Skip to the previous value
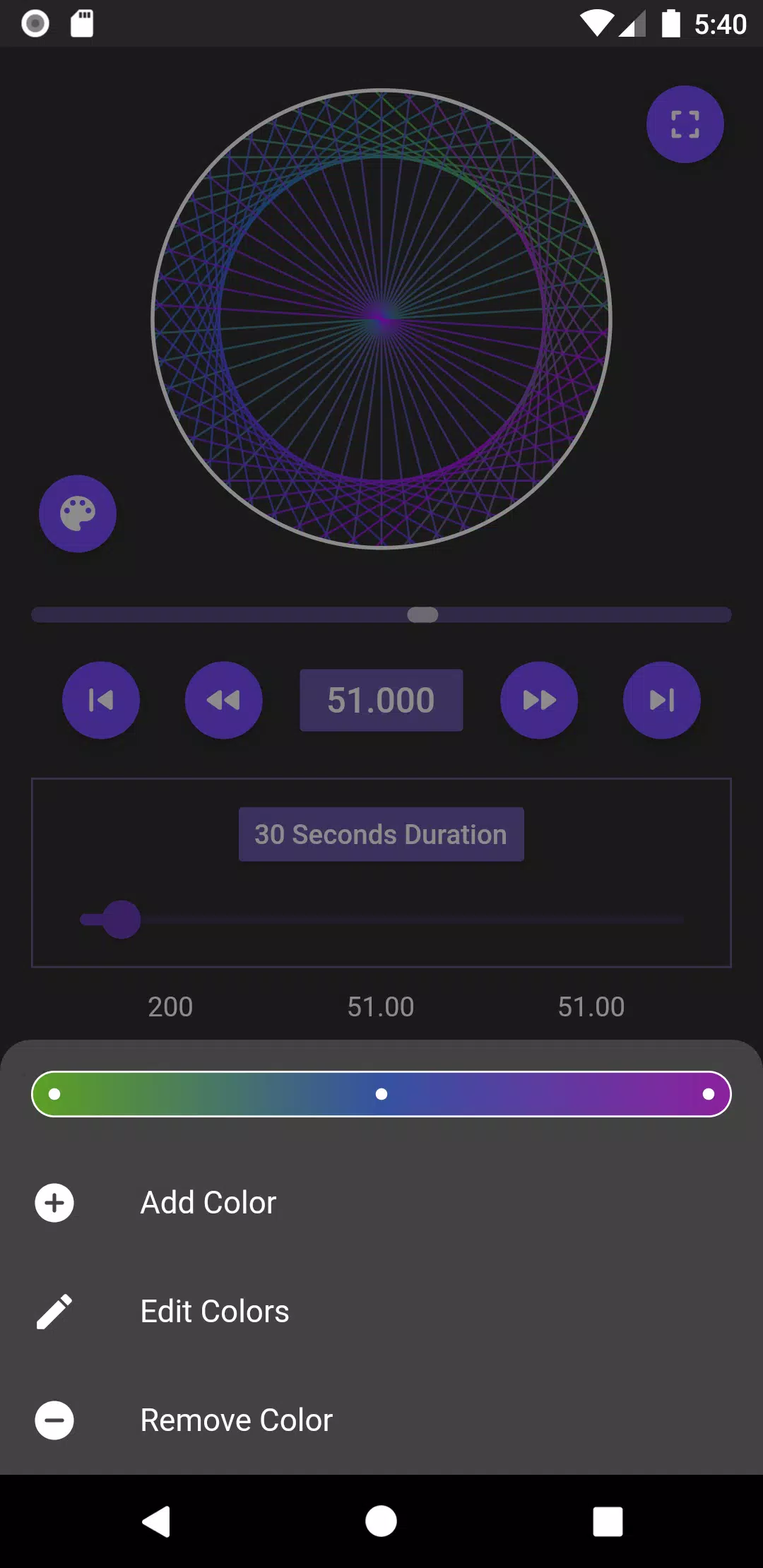Image resolution: width=763 pixels, height=1568 pixels. (101, 700)
